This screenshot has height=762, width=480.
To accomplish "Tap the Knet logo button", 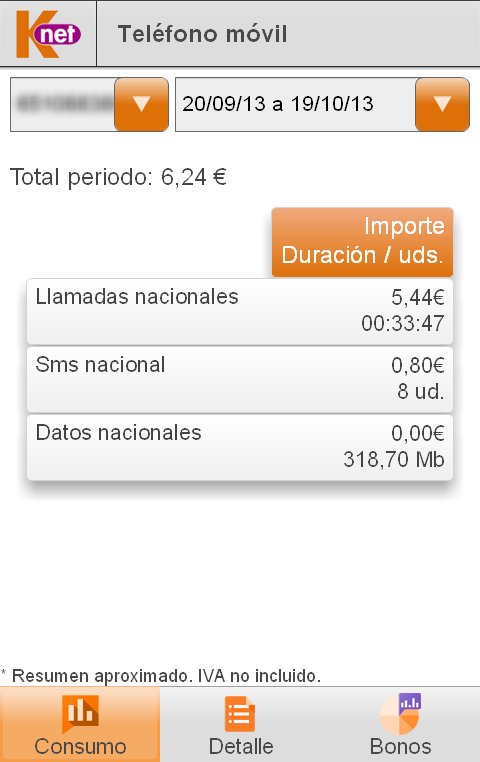I will [x=48, y=34].
